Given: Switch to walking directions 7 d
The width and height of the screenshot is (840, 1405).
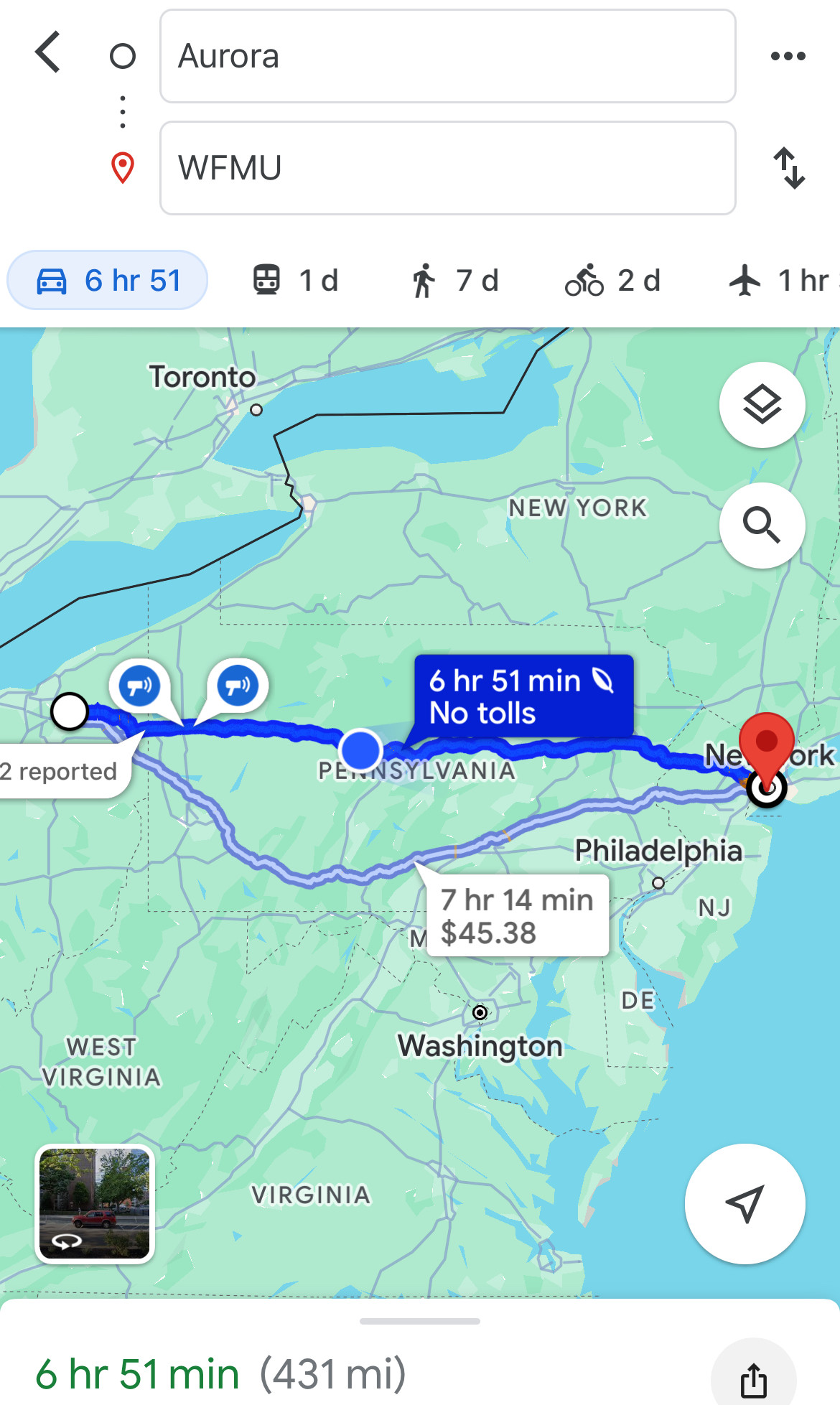Looking at the screenshot, I should pyautogui.click(x=454, y=281).
